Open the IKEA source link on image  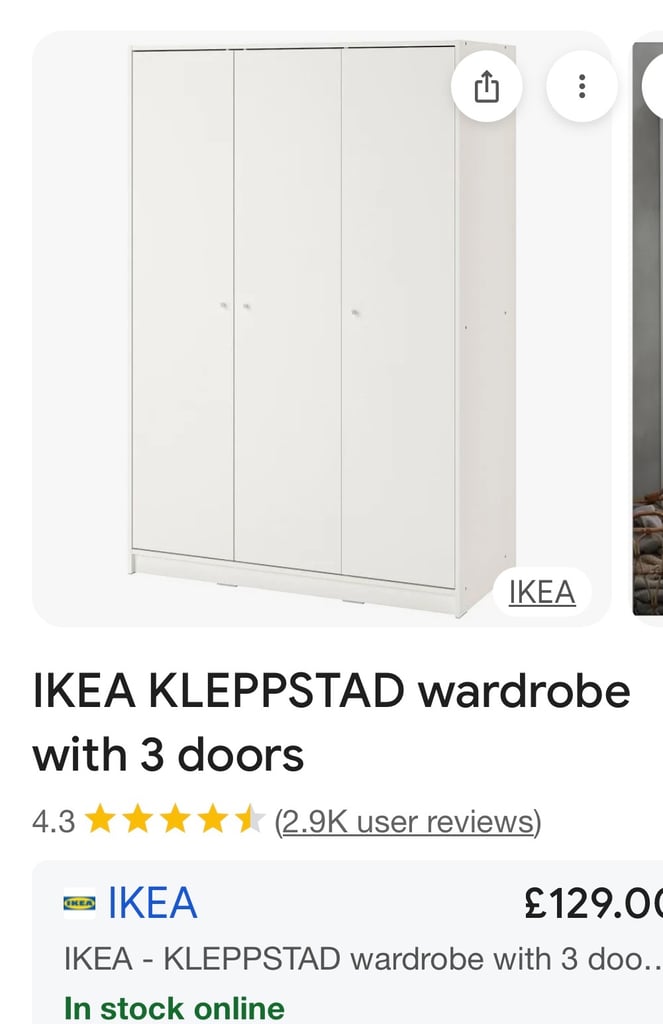(x=542, y=592)
